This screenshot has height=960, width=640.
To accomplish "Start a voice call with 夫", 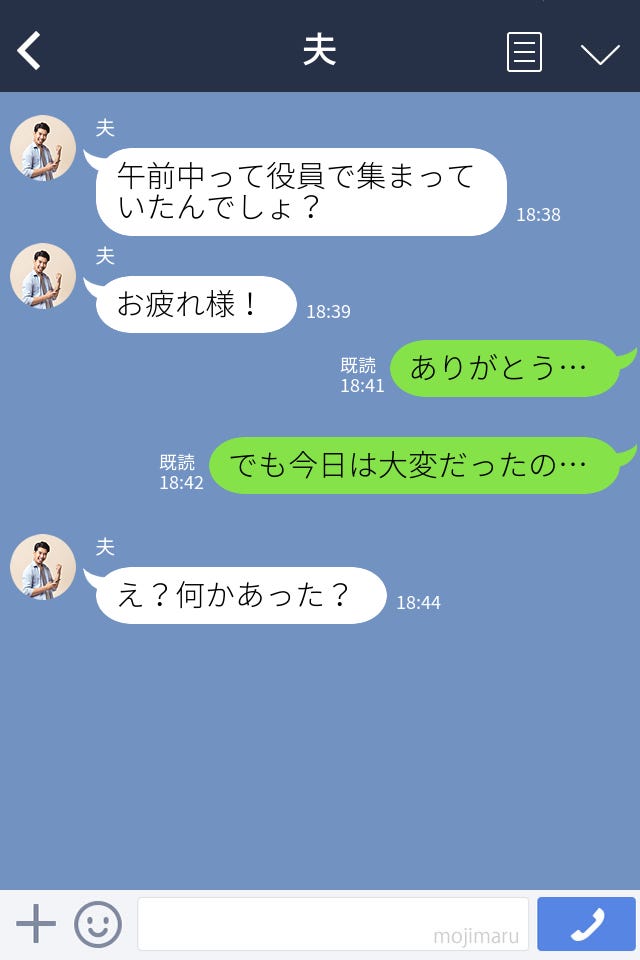I will (586, 924).
